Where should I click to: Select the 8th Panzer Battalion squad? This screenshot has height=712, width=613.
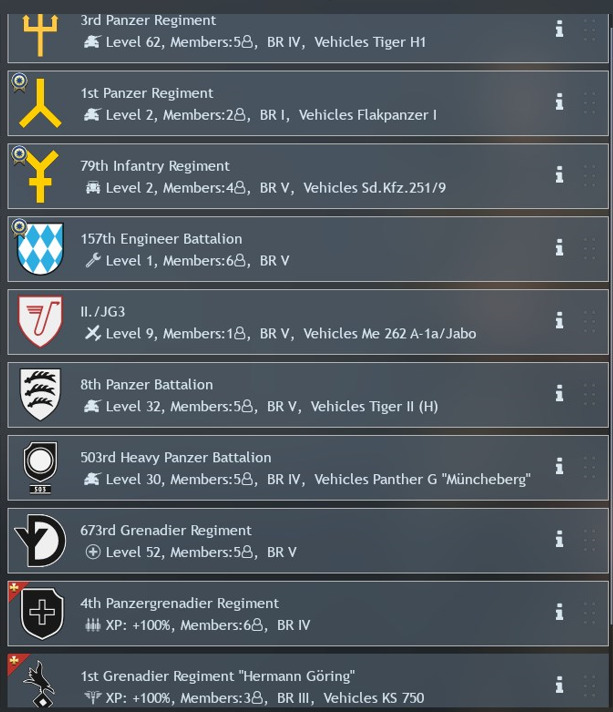pyautogui.click(x=300, y=395)
